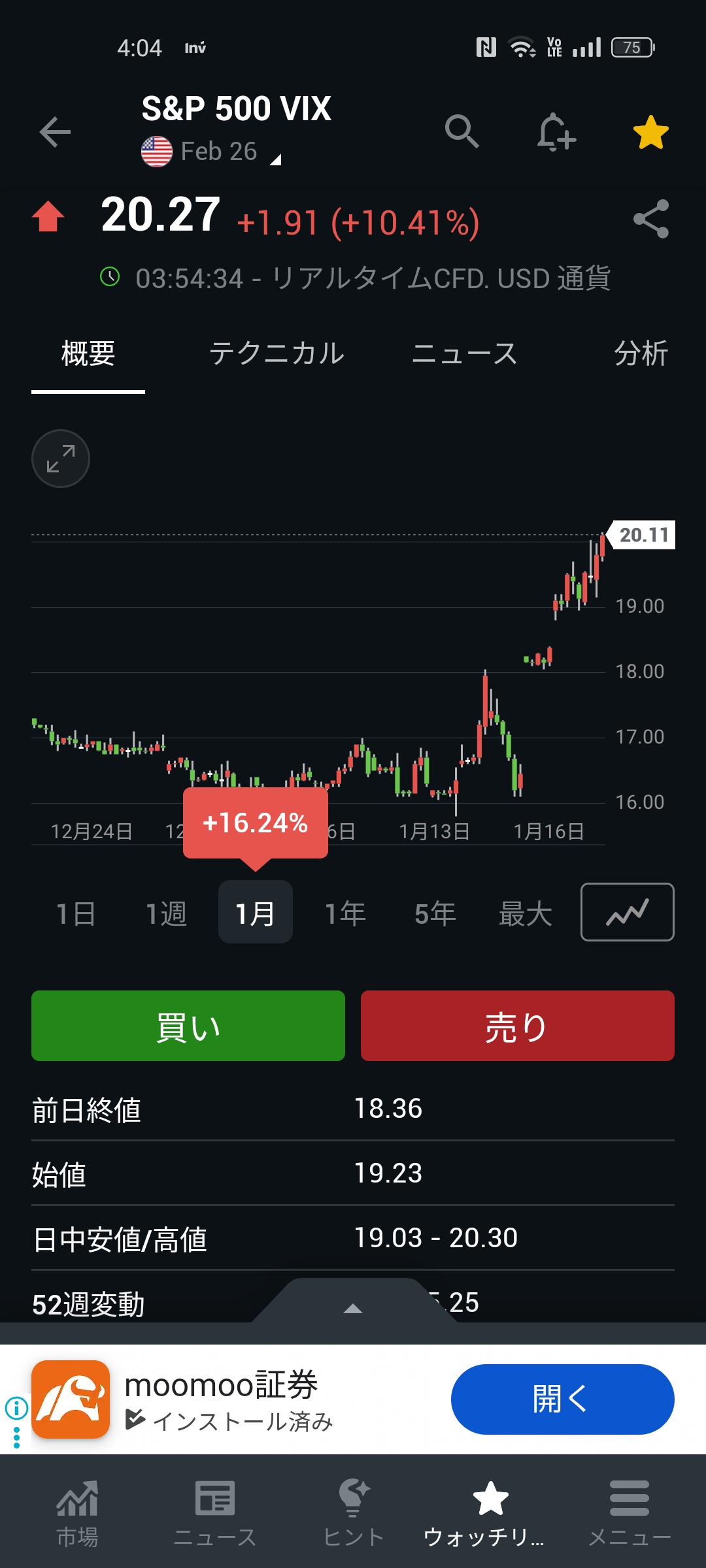The height and width of the screenshot is (1568, 706).
Task: Go back using the top-left arrow
Action: point(55,133)
